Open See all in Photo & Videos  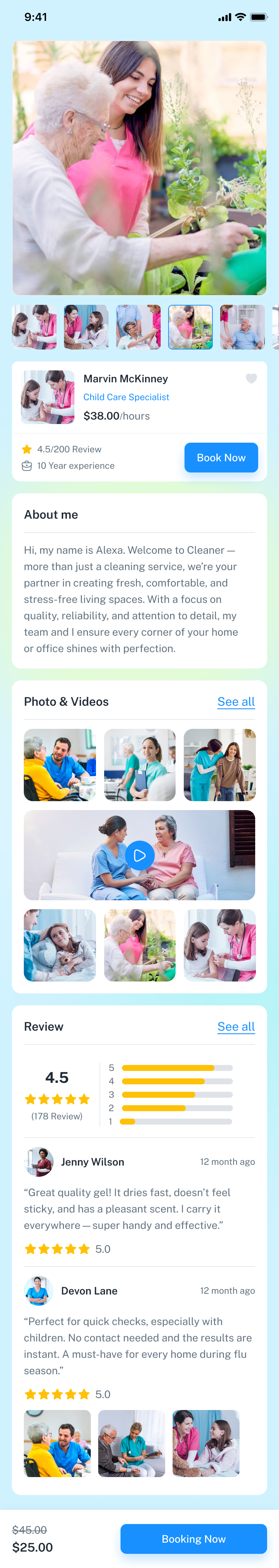pos(236,702)
